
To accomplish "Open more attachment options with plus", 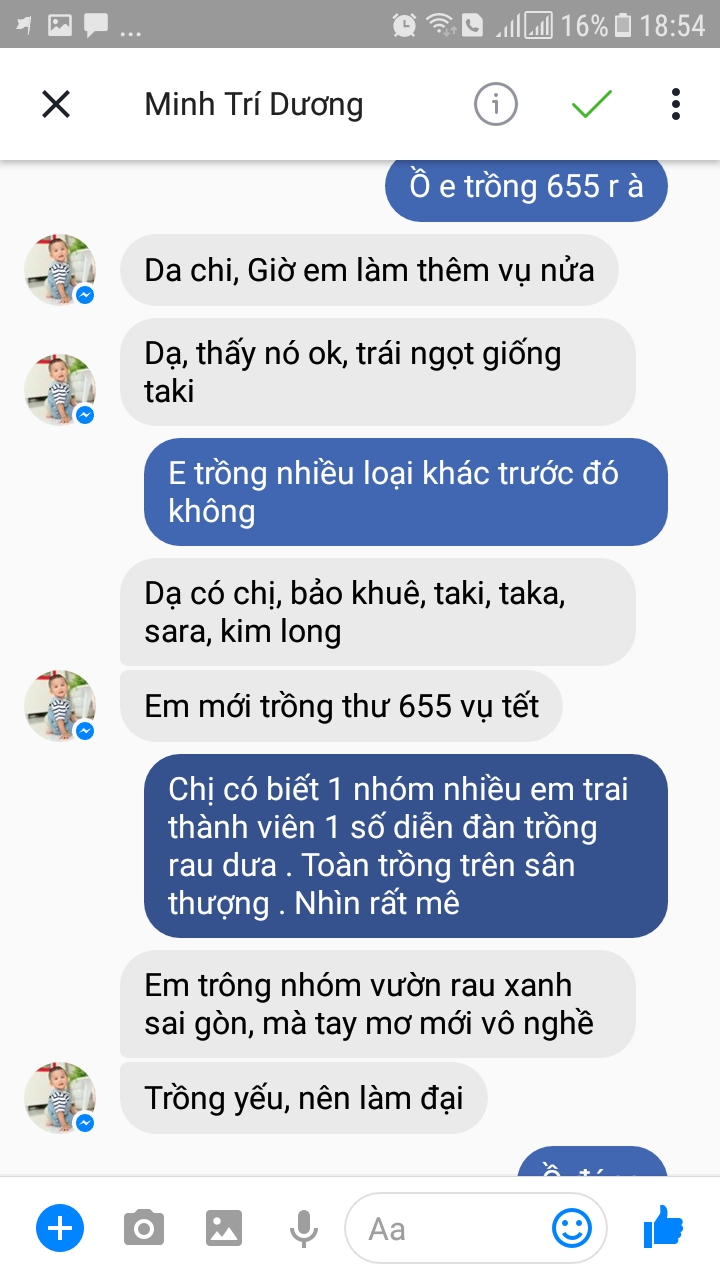I will (x=60, y=1228).
